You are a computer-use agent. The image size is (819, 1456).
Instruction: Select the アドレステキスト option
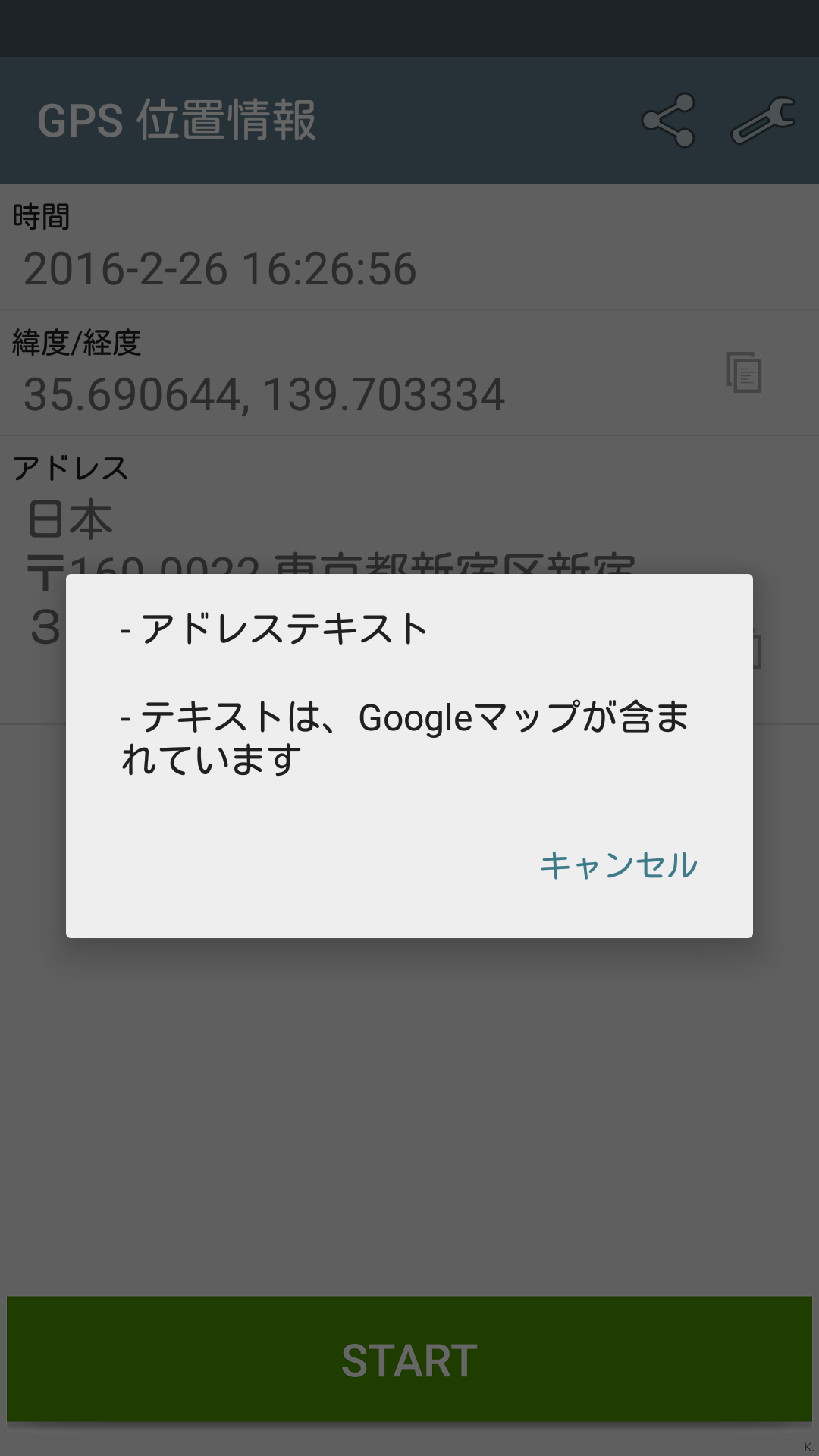[x=275, y=629]
